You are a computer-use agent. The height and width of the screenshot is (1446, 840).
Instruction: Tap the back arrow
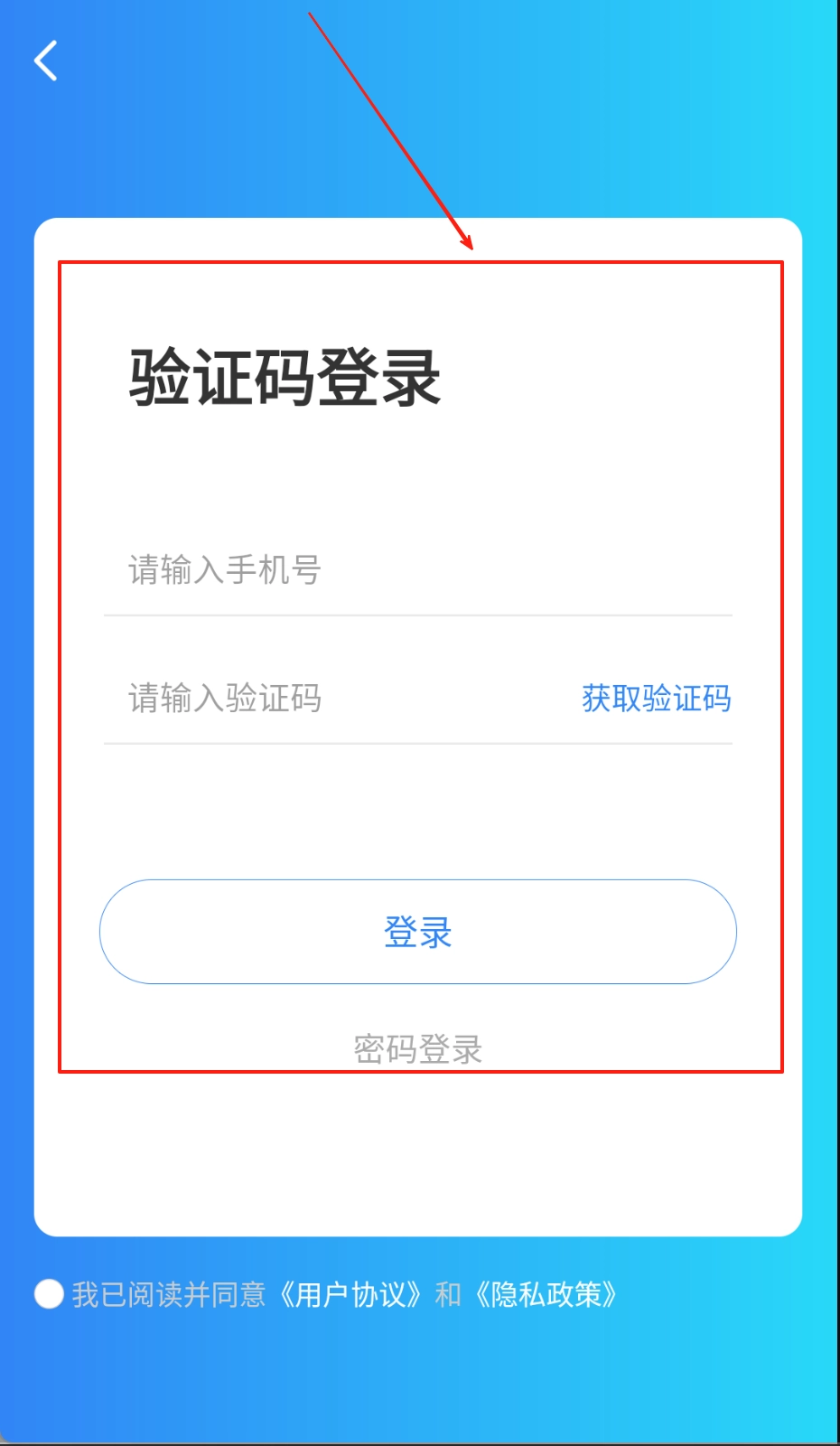(x=45, y=61)
